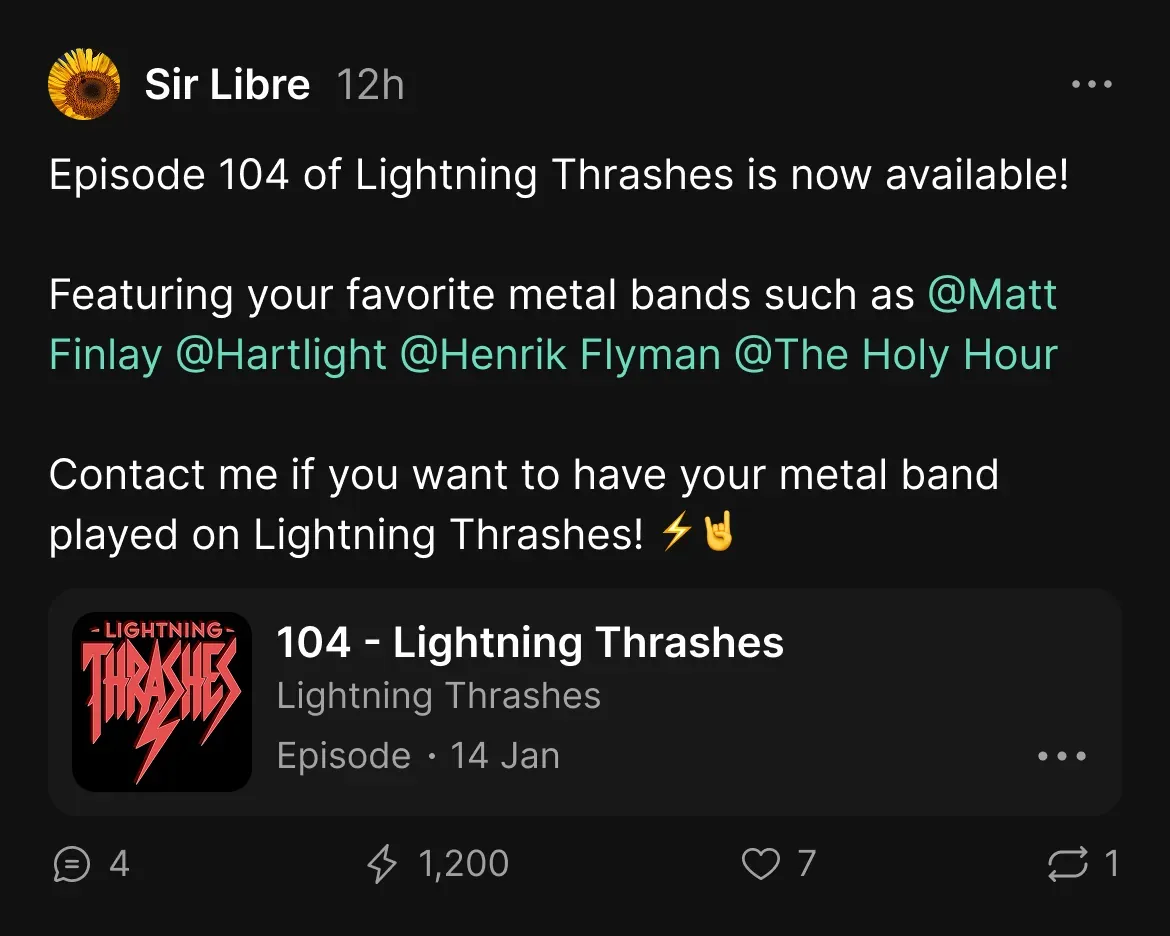Open the post's overflow menu
The image size is (1170, 936).
point(1091,85)
